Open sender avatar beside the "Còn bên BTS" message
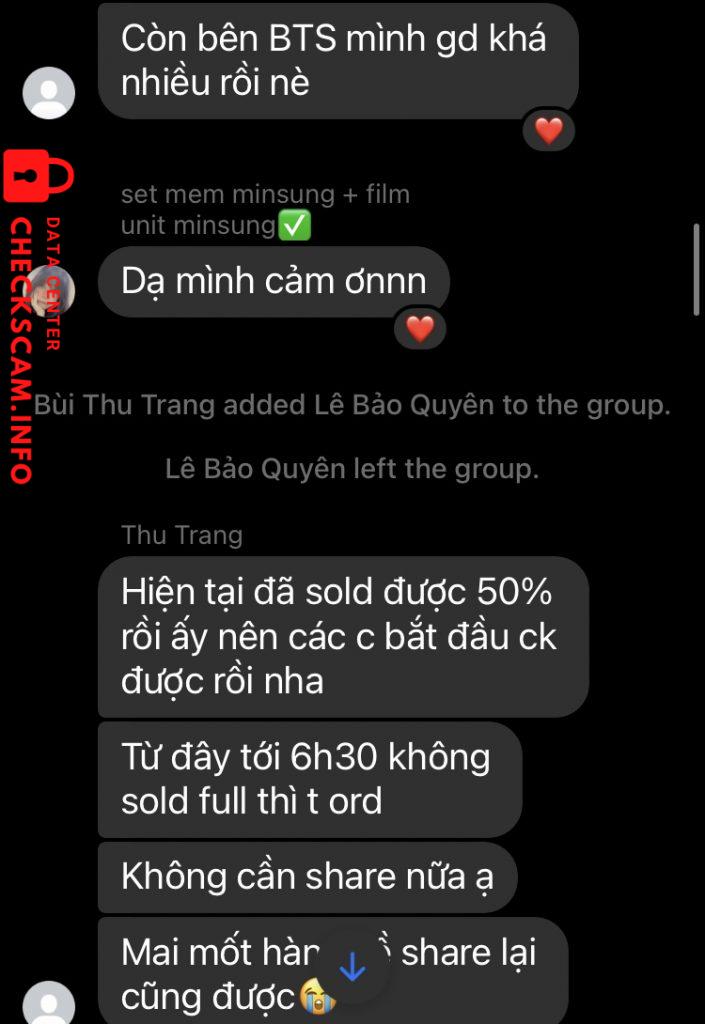Image resolution: width=705 pixels, height=1024 pixels. point(48,93)
